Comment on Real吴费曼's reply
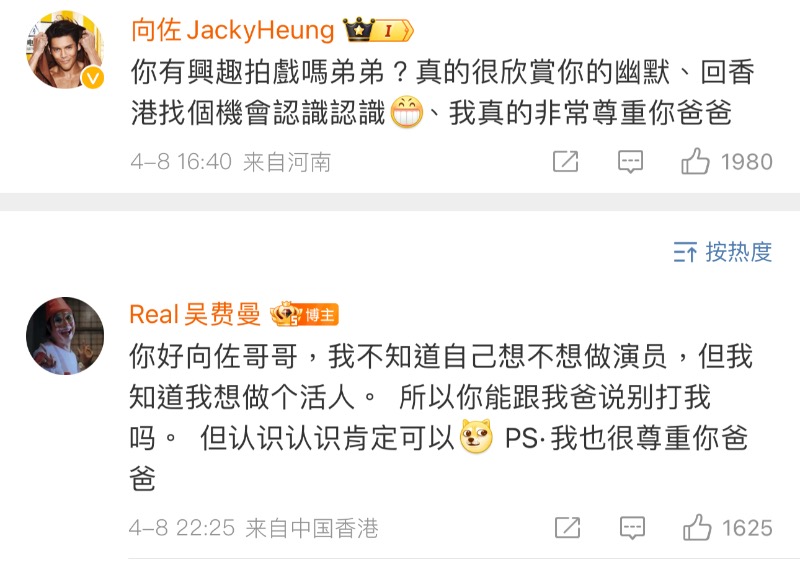The height and width of the screenshot is (567, 800). tap(630, 527)
